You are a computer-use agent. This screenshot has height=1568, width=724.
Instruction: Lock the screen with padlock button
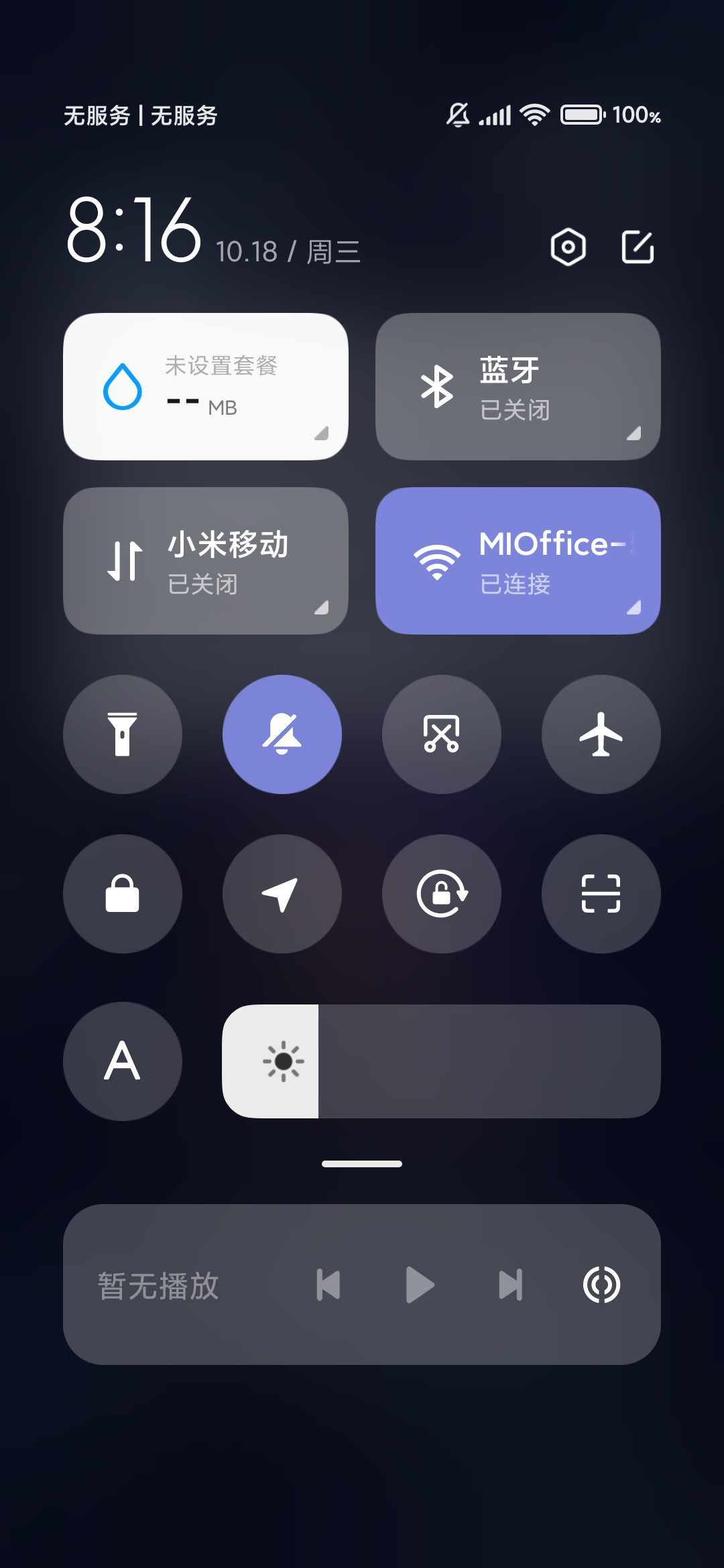tap(123, 894)
